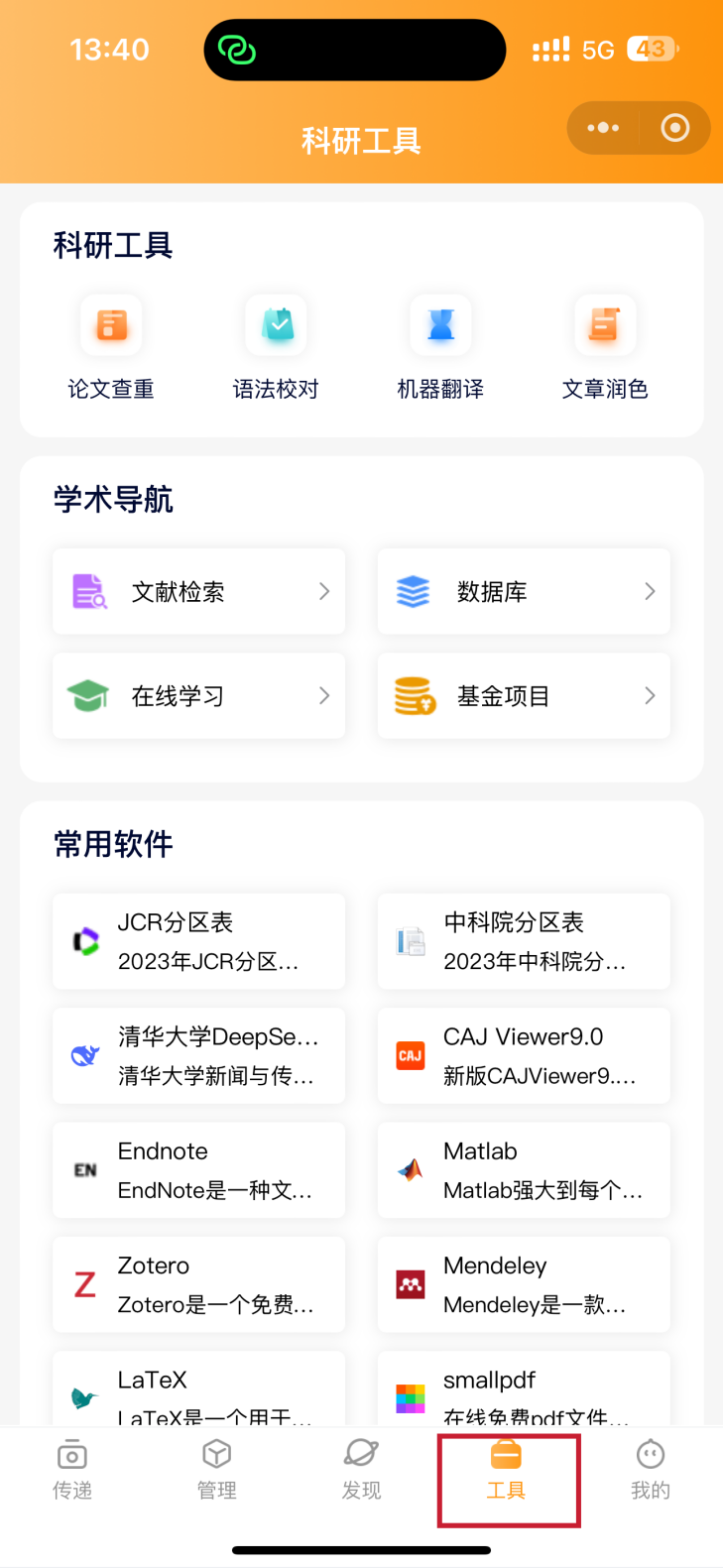Open the Zotero software card
This screenshot has height=1568, width=723.
(199, 1284)
